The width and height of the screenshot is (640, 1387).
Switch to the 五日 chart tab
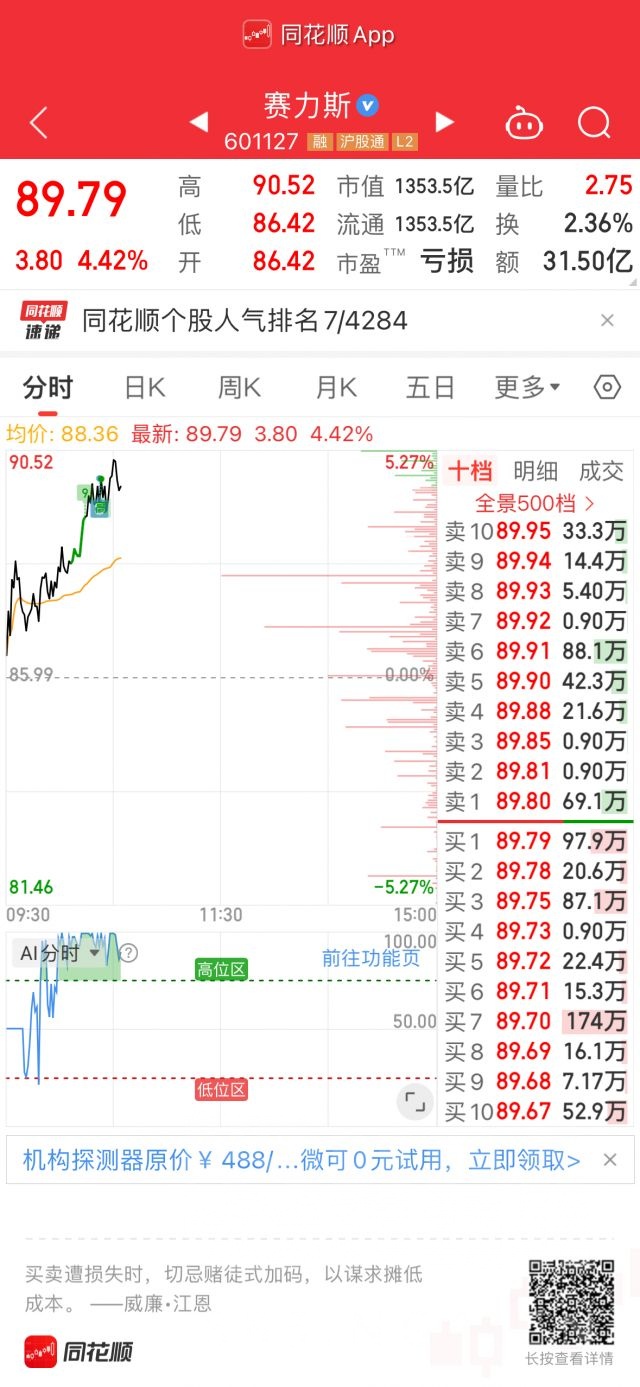tap(430, 388)
